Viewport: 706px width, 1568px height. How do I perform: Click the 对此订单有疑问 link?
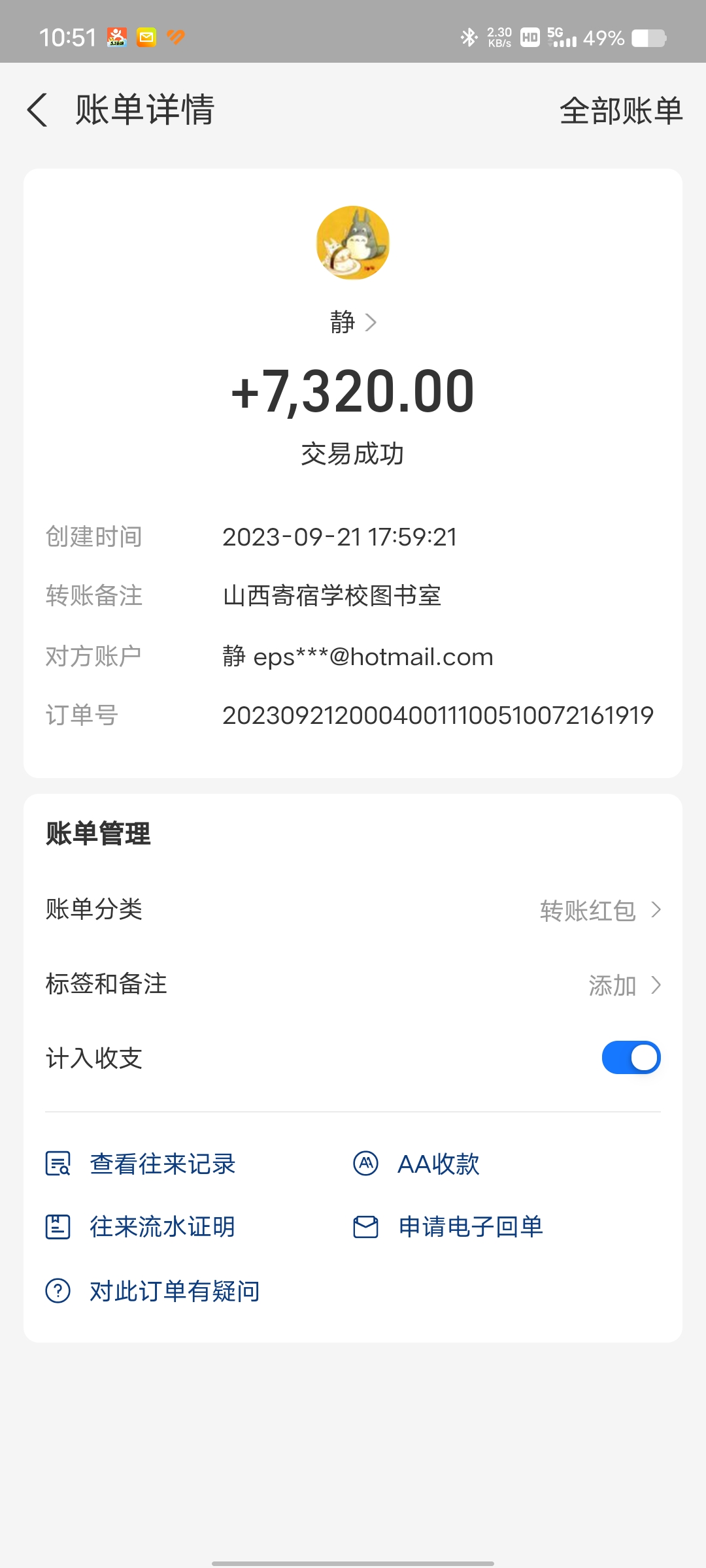(174, 1289)
